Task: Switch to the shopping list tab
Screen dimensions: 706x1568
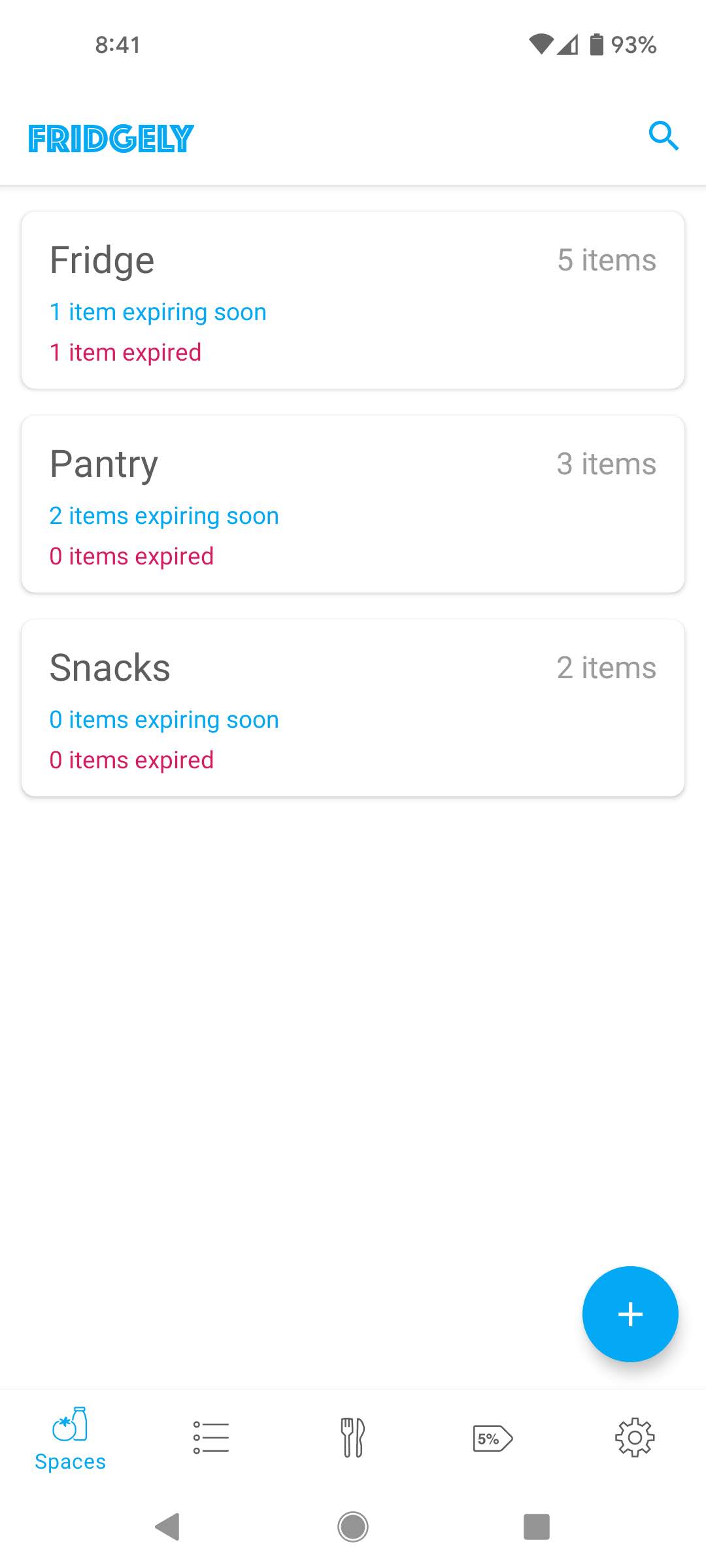Action: (211, 1437)
